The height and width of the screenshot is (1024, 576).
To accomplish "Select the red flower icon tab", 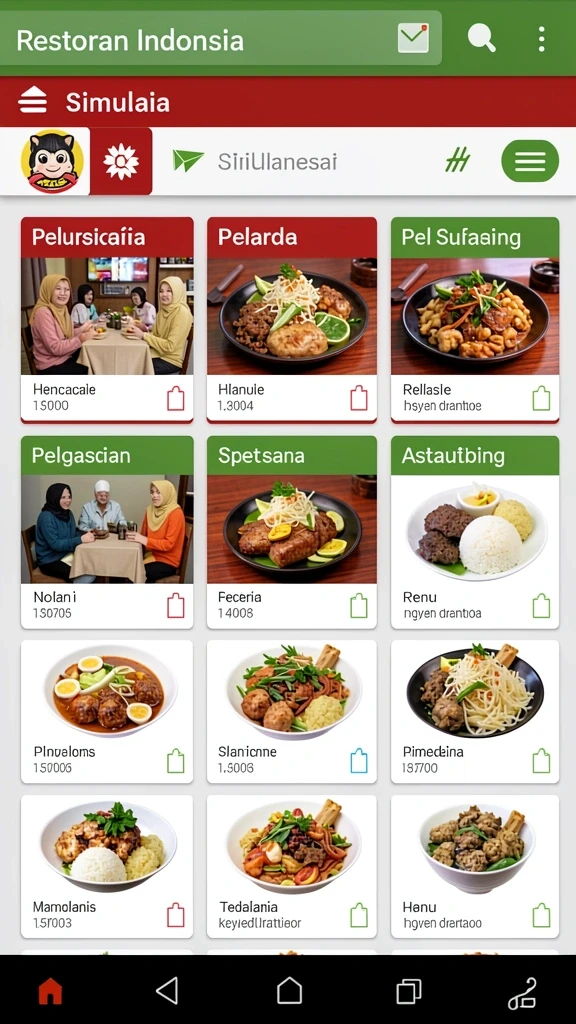I will [x=121, y=161].
